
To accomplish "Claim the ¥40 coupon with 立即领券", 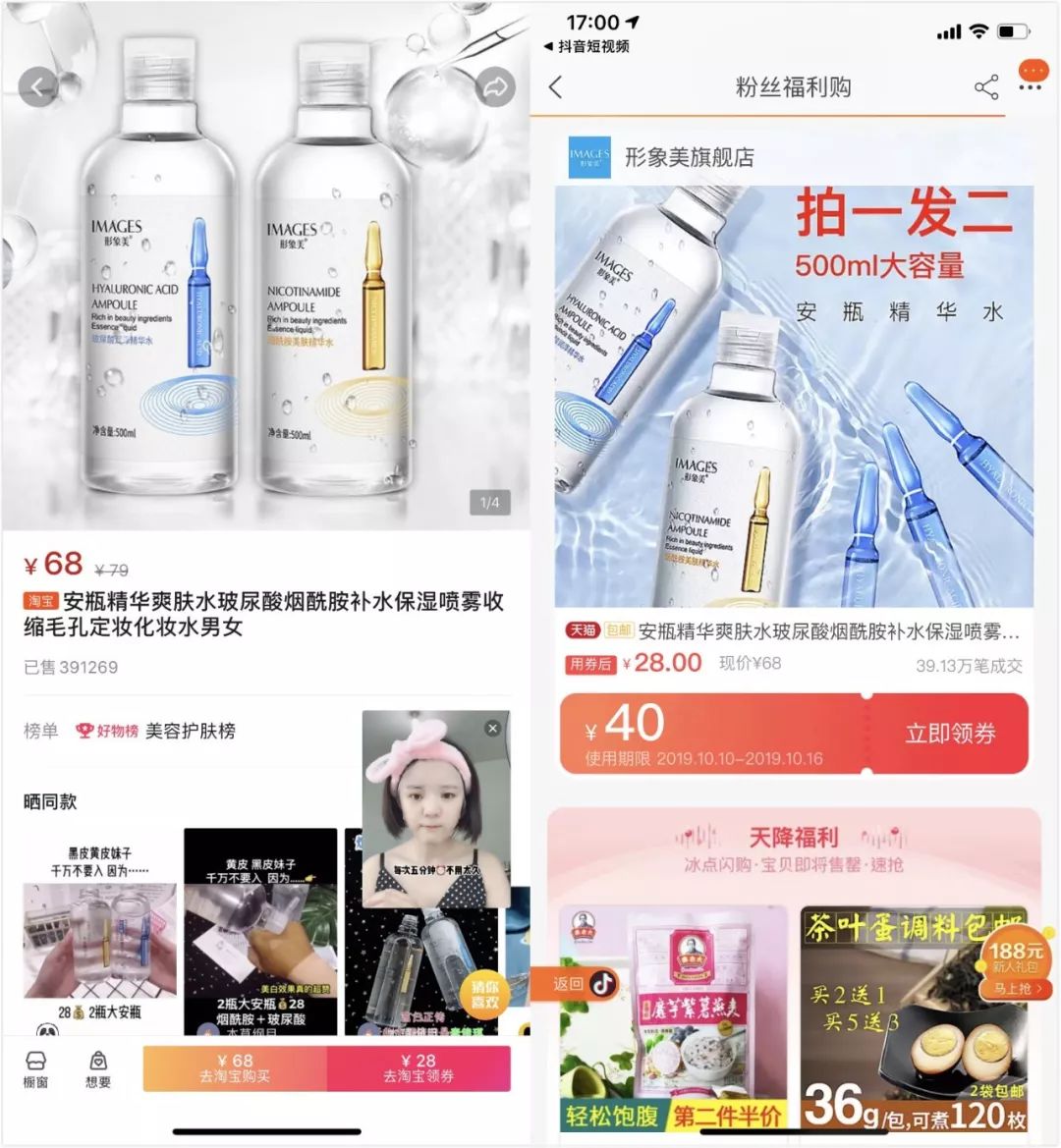I will pos(949,734).
